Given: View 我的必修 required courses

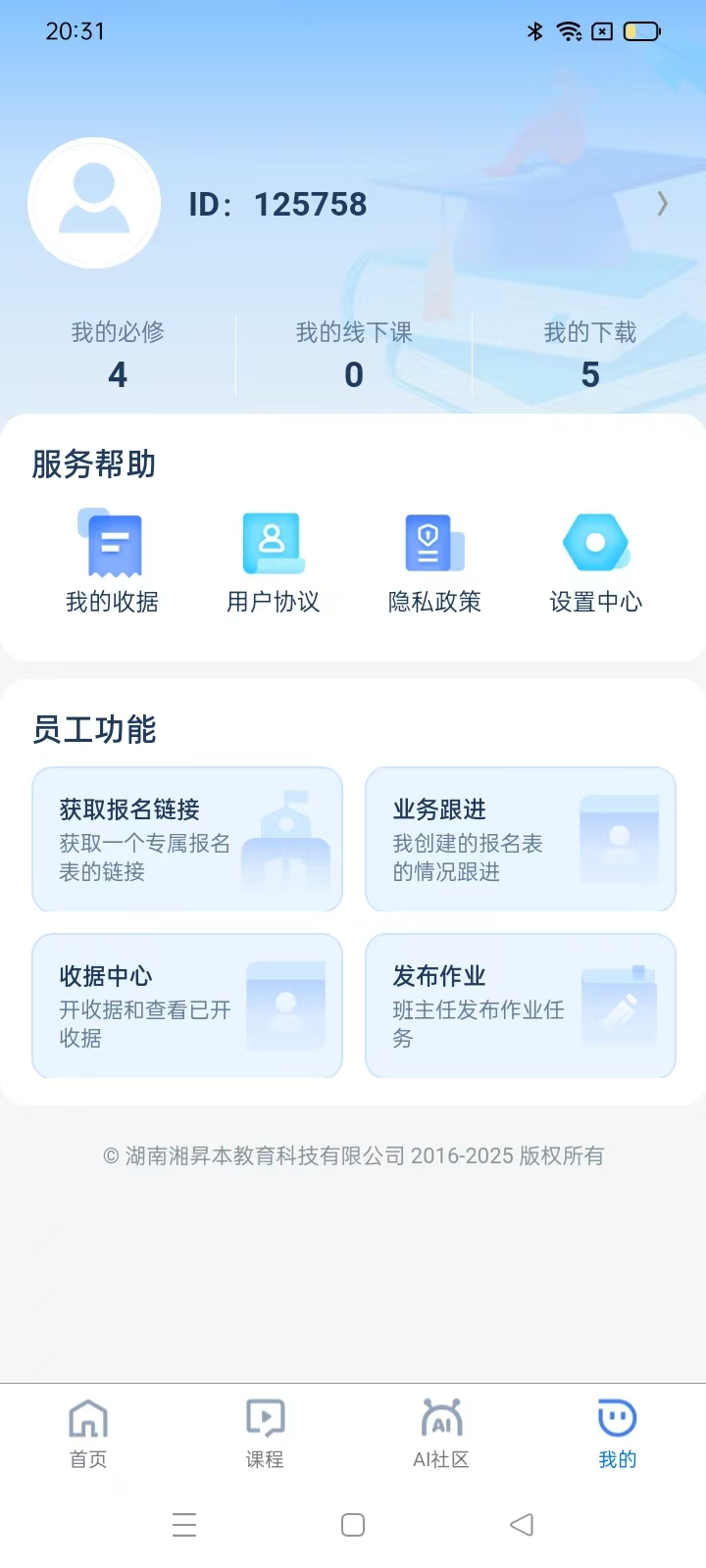Looking at the screenshot, I should (x=118, y=355).
